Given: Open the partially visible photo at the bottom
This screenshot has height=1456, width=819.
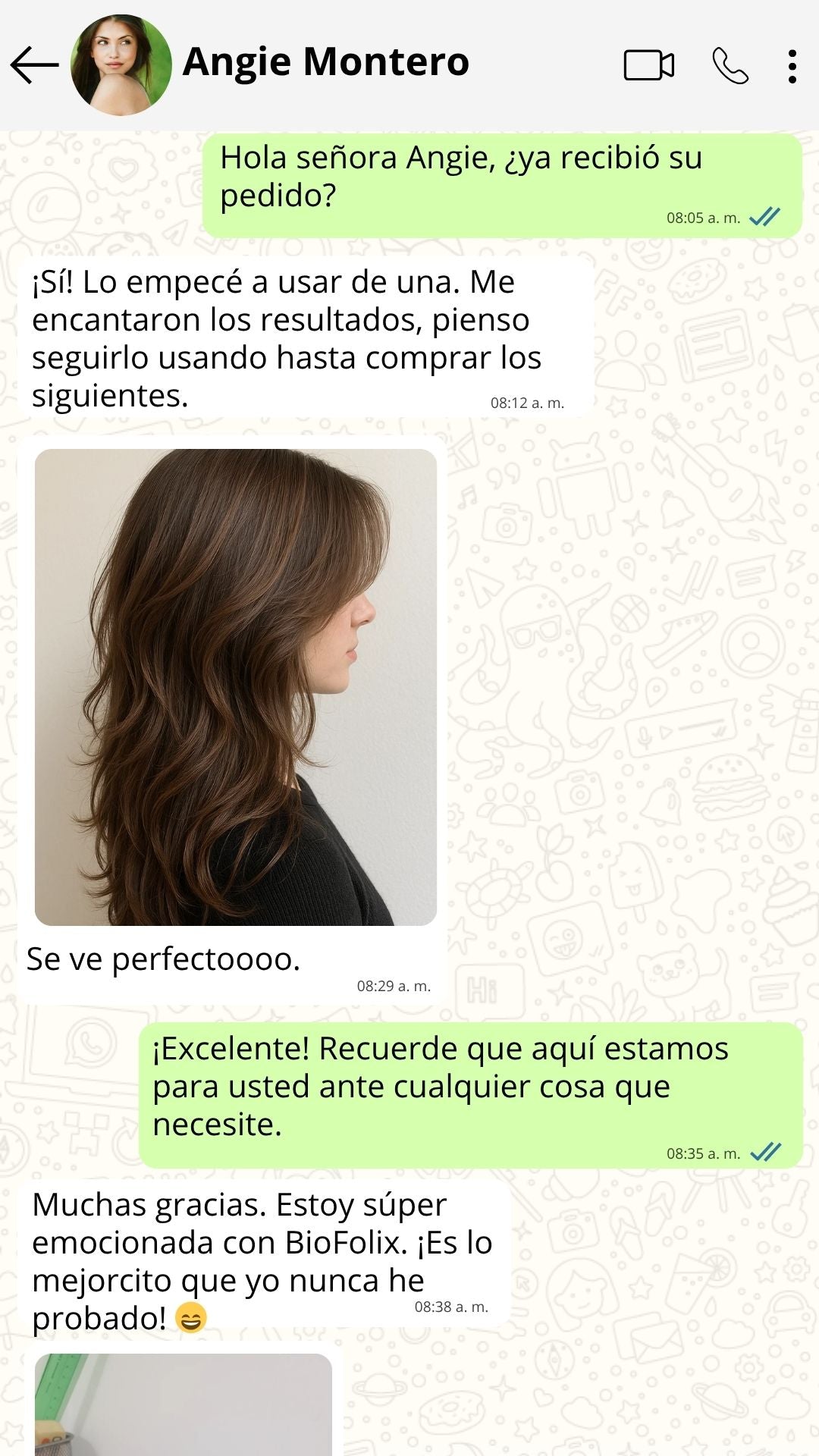Looking at the screenshot, I should [x=184, y=1404].
